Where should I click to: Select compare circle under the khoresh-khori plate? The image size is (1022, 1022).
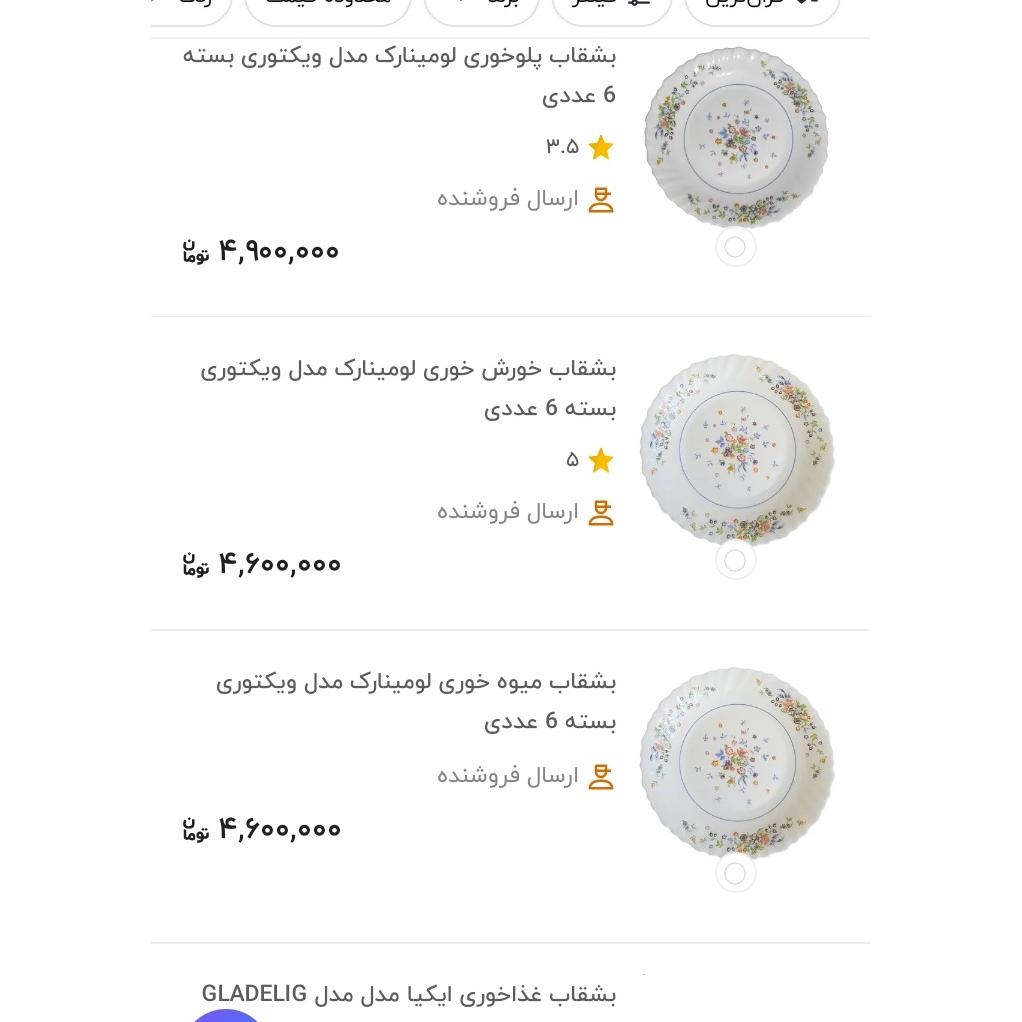735,560
